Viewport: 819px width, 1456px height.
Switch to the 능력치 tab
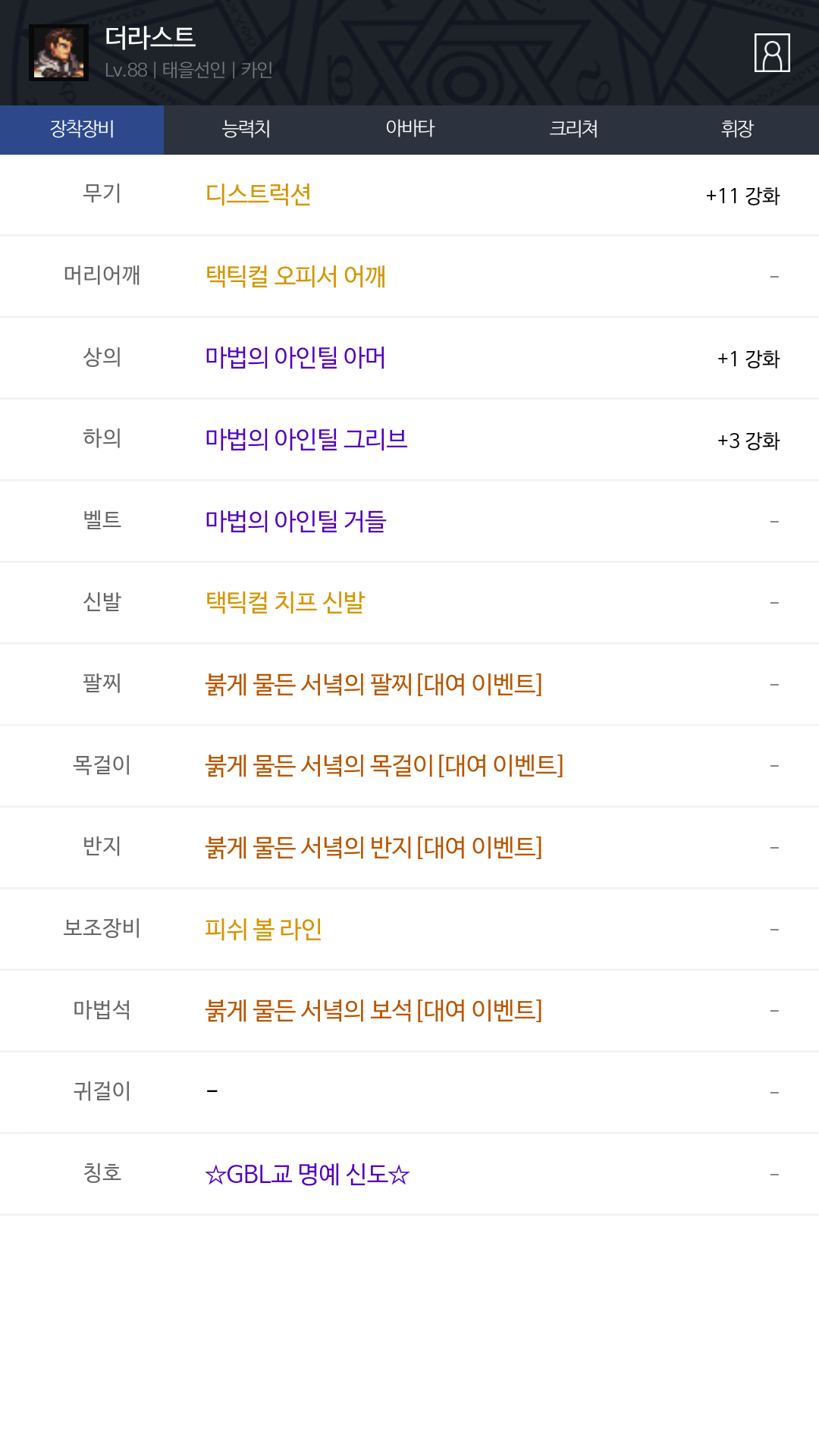tap(246, 130)
